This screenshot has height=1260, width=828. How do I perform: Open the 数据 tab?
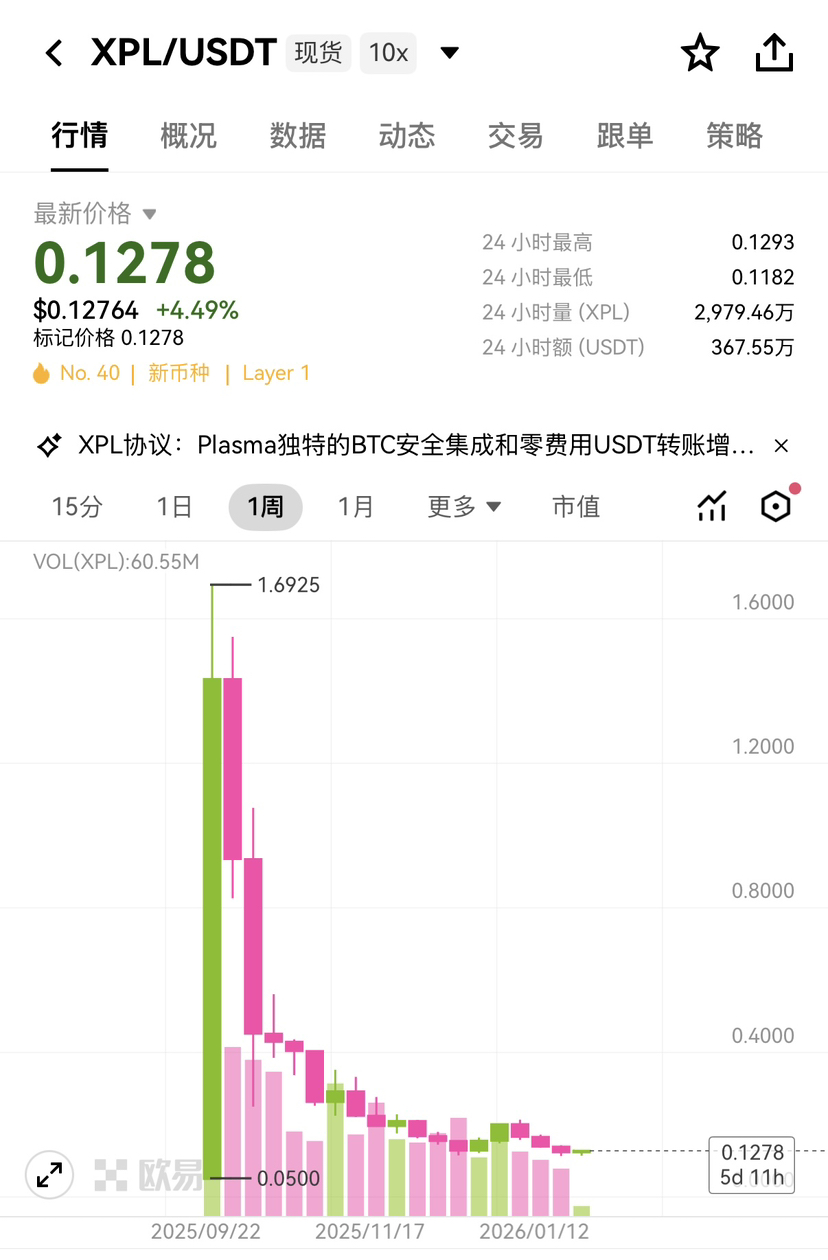click(x=297, y=135)
